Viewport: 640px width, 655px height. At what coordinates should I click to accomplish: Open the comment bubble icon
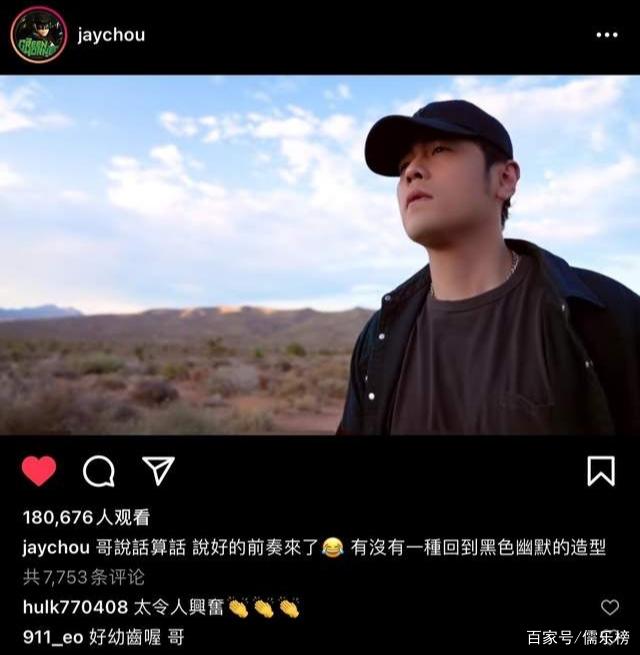(98, 471)
